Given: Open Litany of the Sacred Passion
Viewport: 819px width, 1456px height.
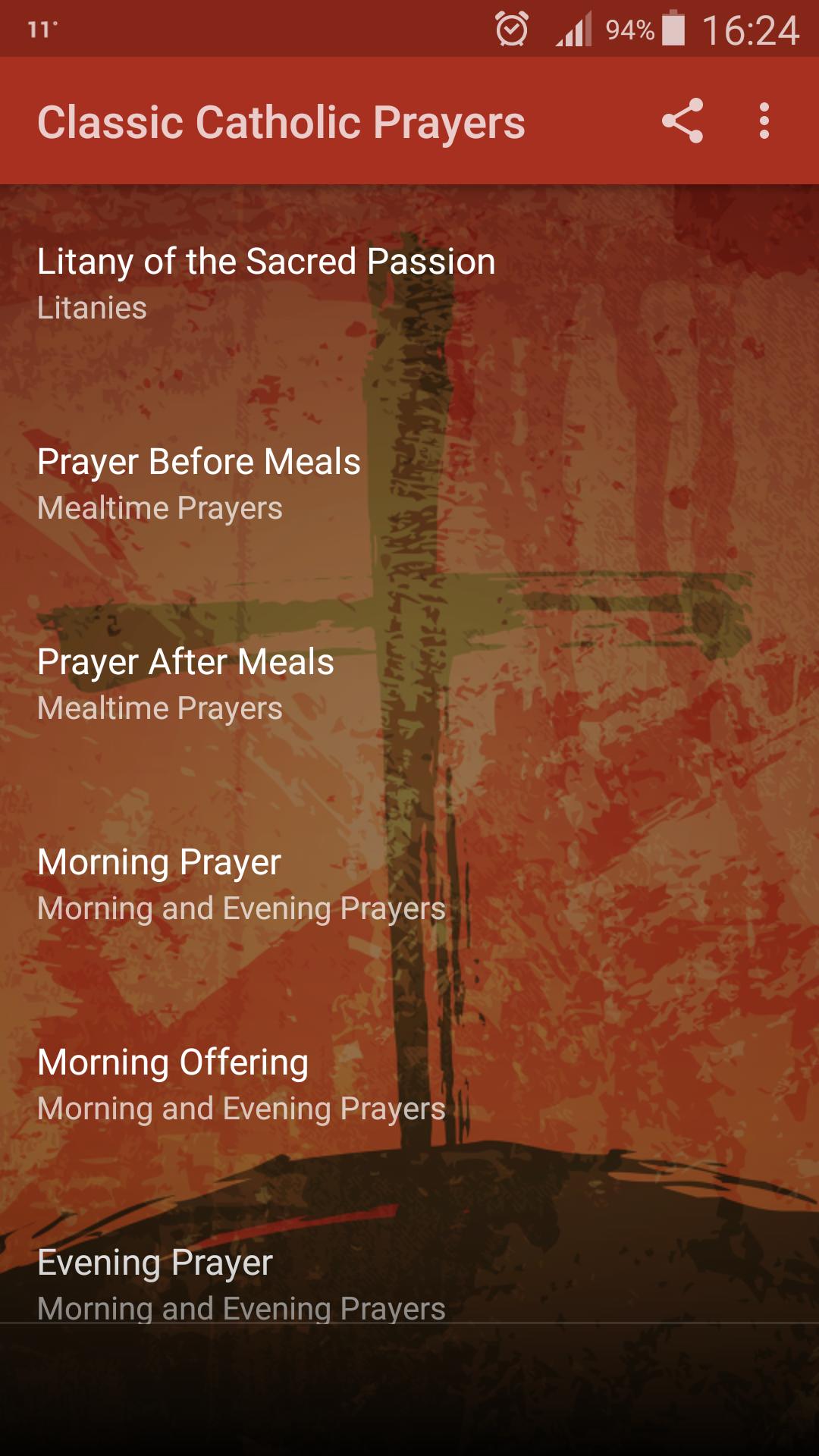Looking at the screenshot, I should tap(265, 261).
